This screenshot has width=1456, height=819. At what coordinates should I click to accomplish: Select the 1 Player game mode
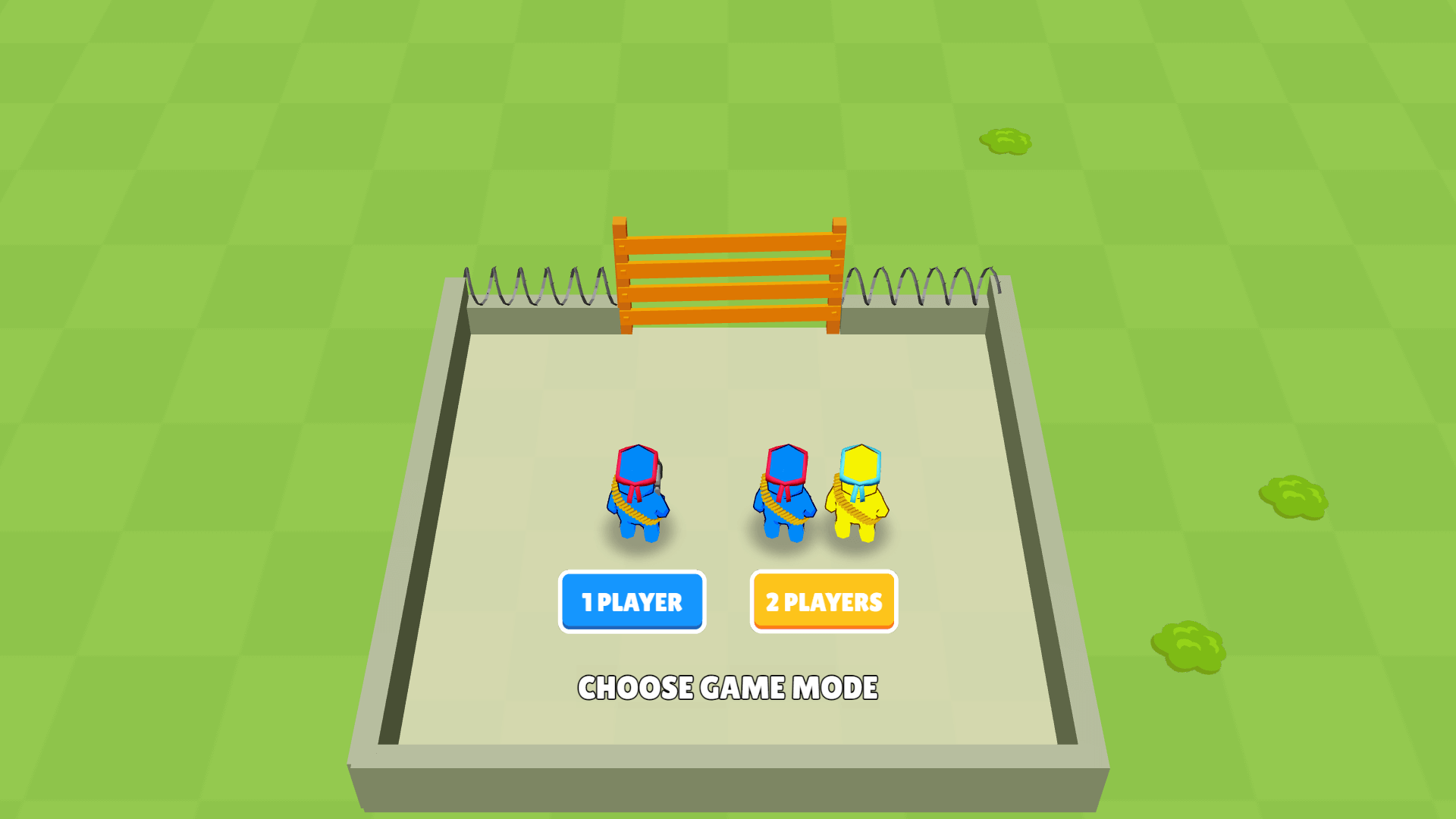coord(632,601)
